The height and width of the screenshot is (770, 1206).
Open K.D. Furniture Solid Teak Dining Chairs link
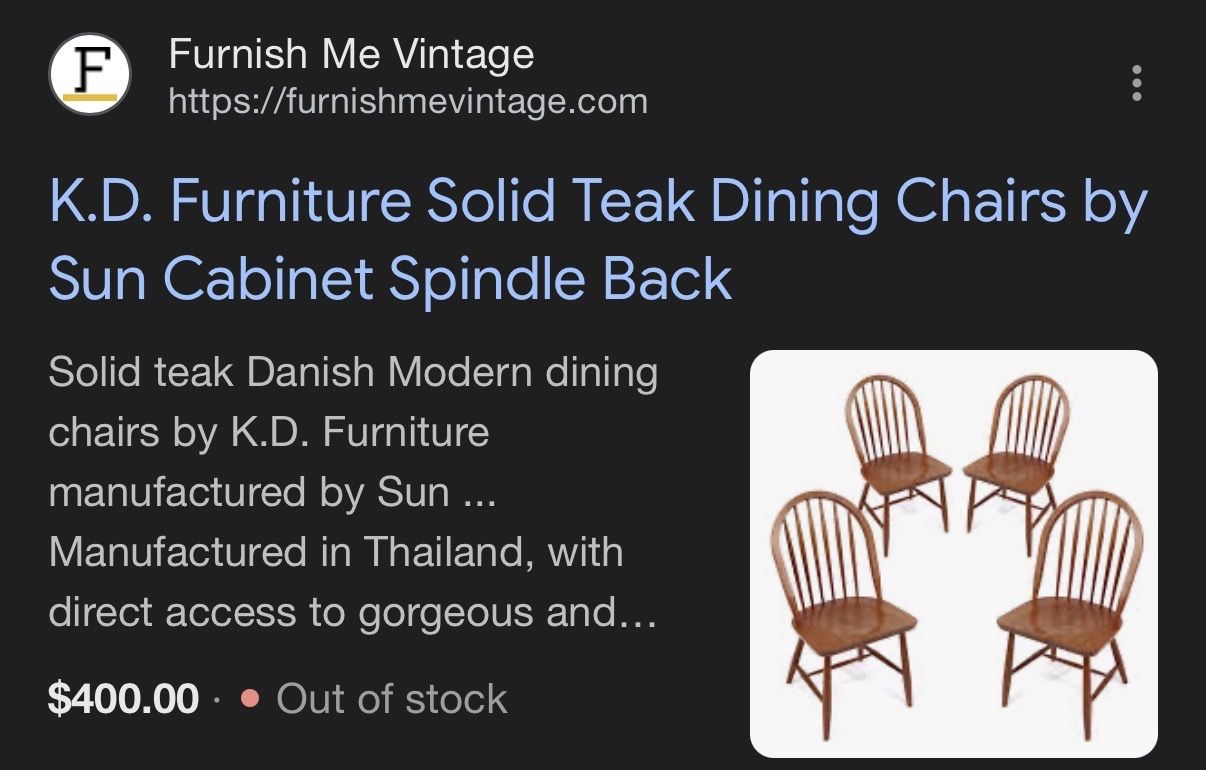pyautogui.click(x=597, y=239)
